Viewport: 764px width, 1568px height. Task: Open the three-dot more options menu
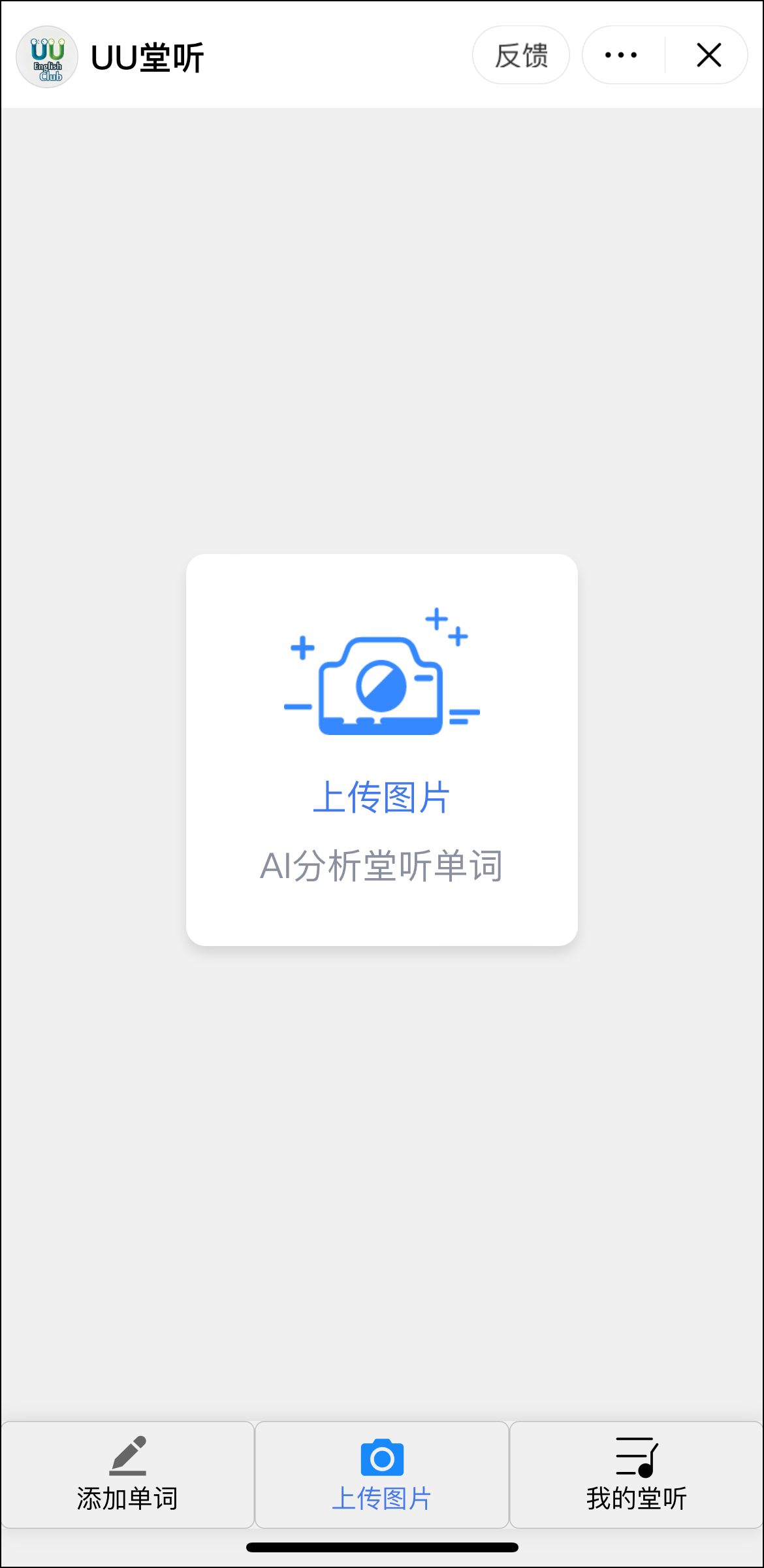click(x=621, y=56)
